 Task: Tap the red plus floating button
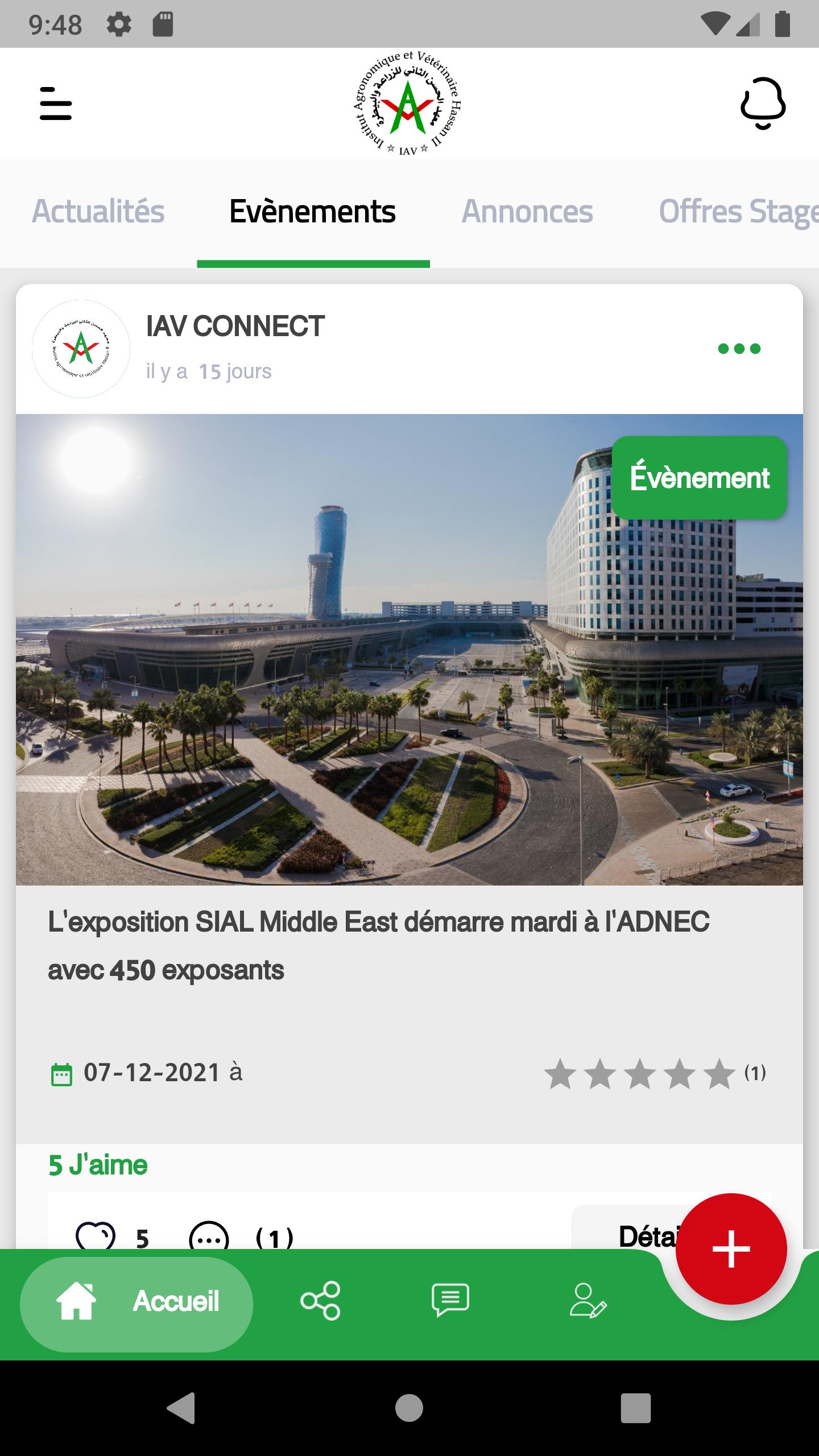pyautogui.click(x=731, y=1249)
